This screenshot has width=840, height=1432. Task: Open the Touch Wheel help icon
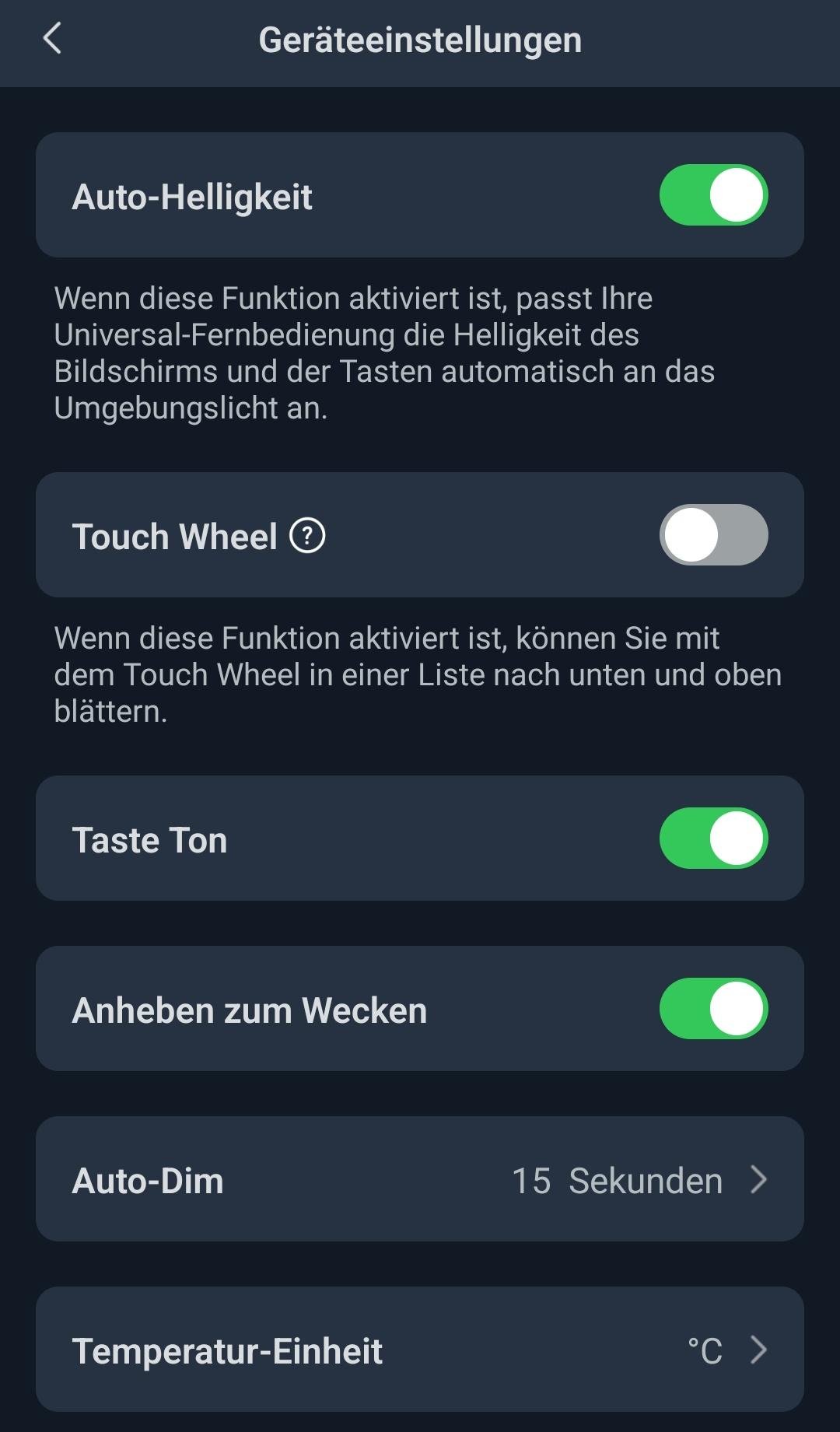click(307, 536)
